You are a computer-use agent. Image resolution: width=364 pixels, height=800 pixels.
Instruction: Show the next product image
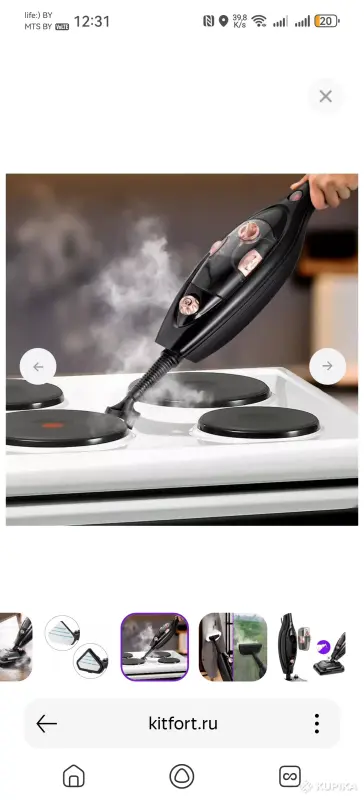[x=327, y=366]
